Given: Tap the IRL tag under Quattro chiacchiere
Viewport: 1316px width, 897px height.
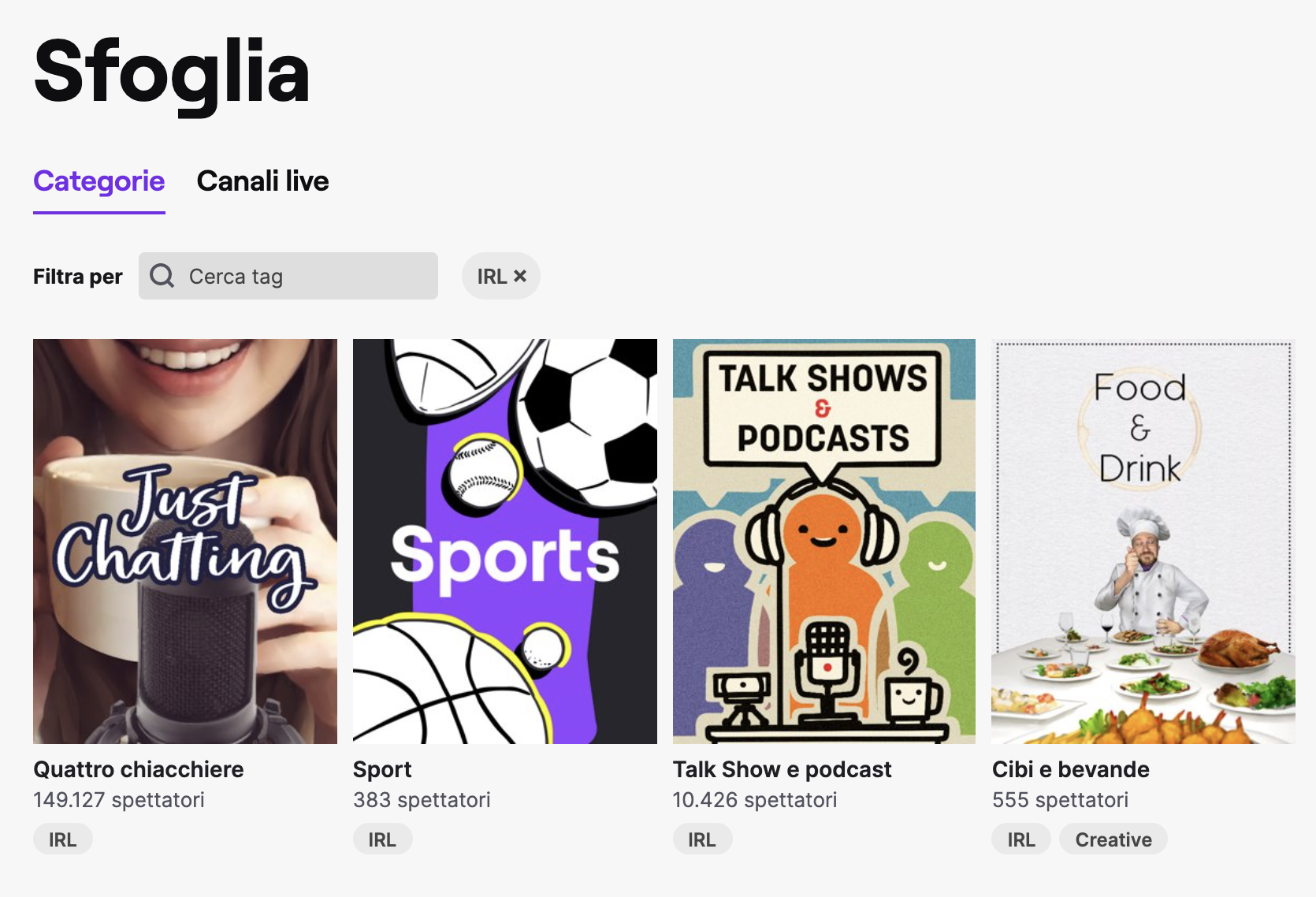Looking at the screenshot, I should [63, 840].
